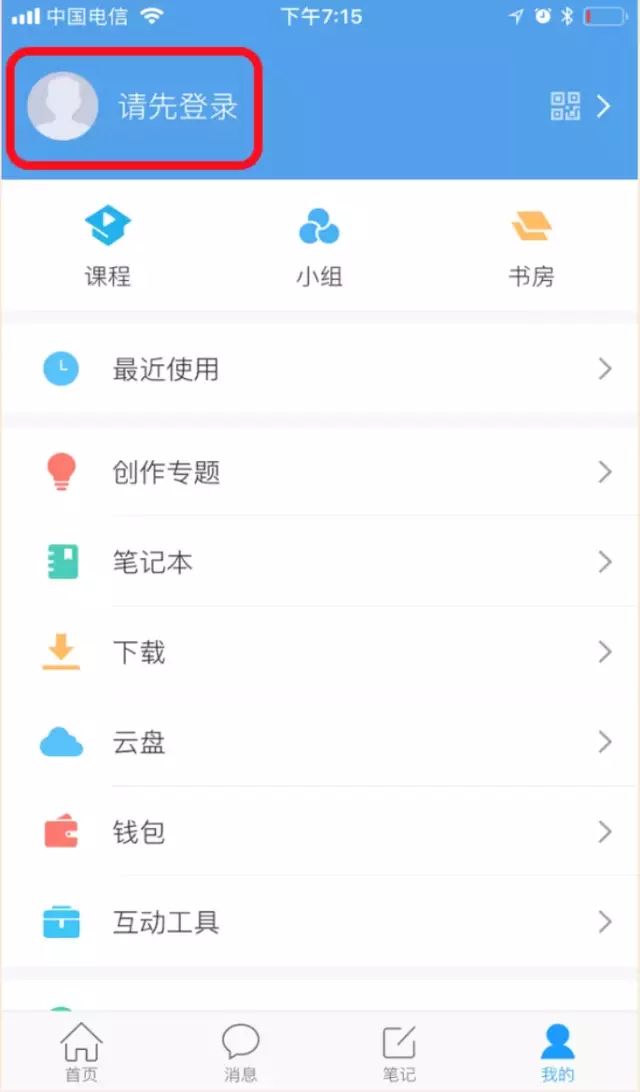Open 互动工具 row
This screenshot has width=640, height=1092.
(x=320, y=921)
